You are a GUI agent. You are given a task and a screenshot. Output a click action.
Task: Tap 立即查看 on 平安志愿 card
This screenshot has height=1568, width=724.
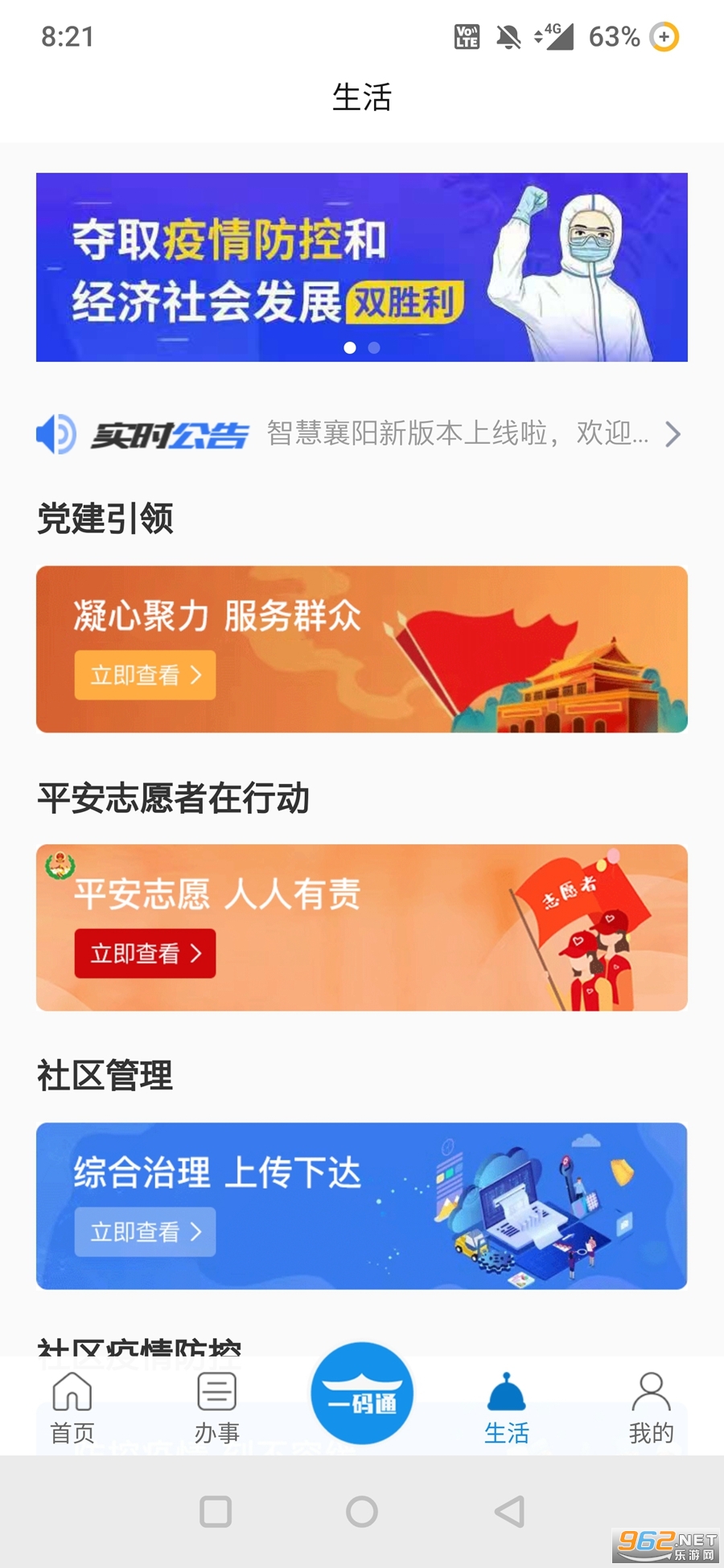point(145,954)
